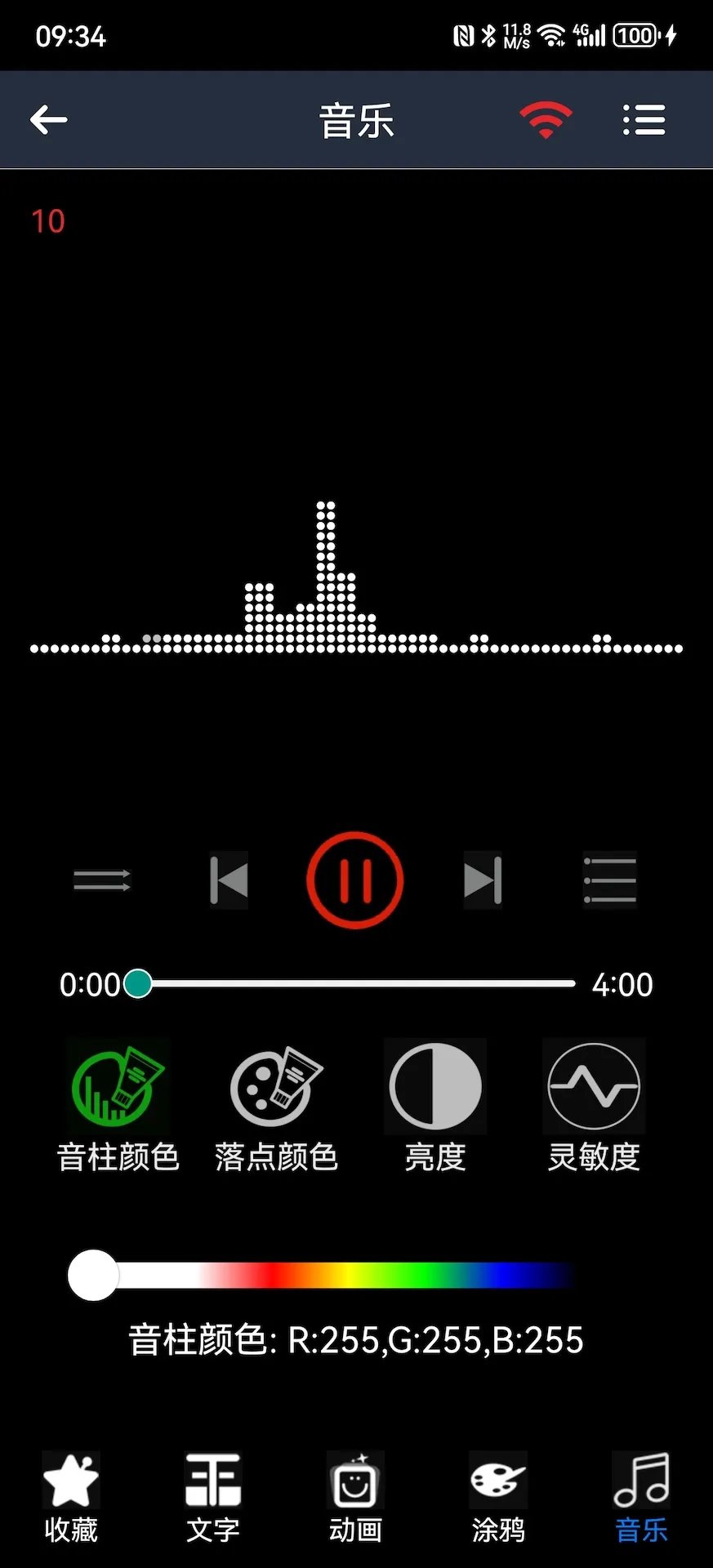
Task: Open the playlist icon beside next button
Action: click(x=610, y=880)
